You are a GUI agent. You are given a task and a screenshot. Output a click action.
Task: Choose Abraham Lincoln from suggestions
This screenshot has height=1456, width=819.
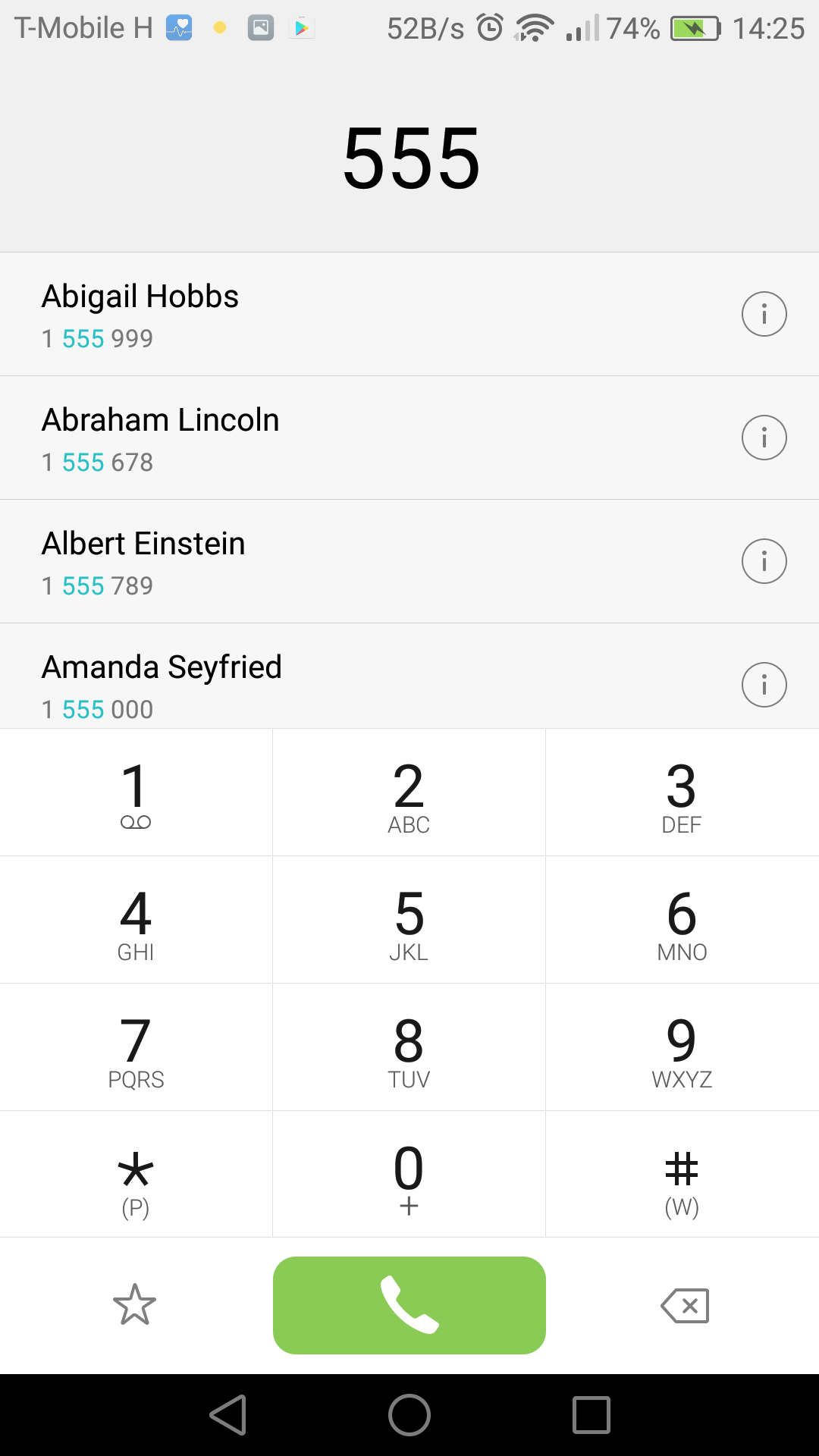(x=409, y=438)
